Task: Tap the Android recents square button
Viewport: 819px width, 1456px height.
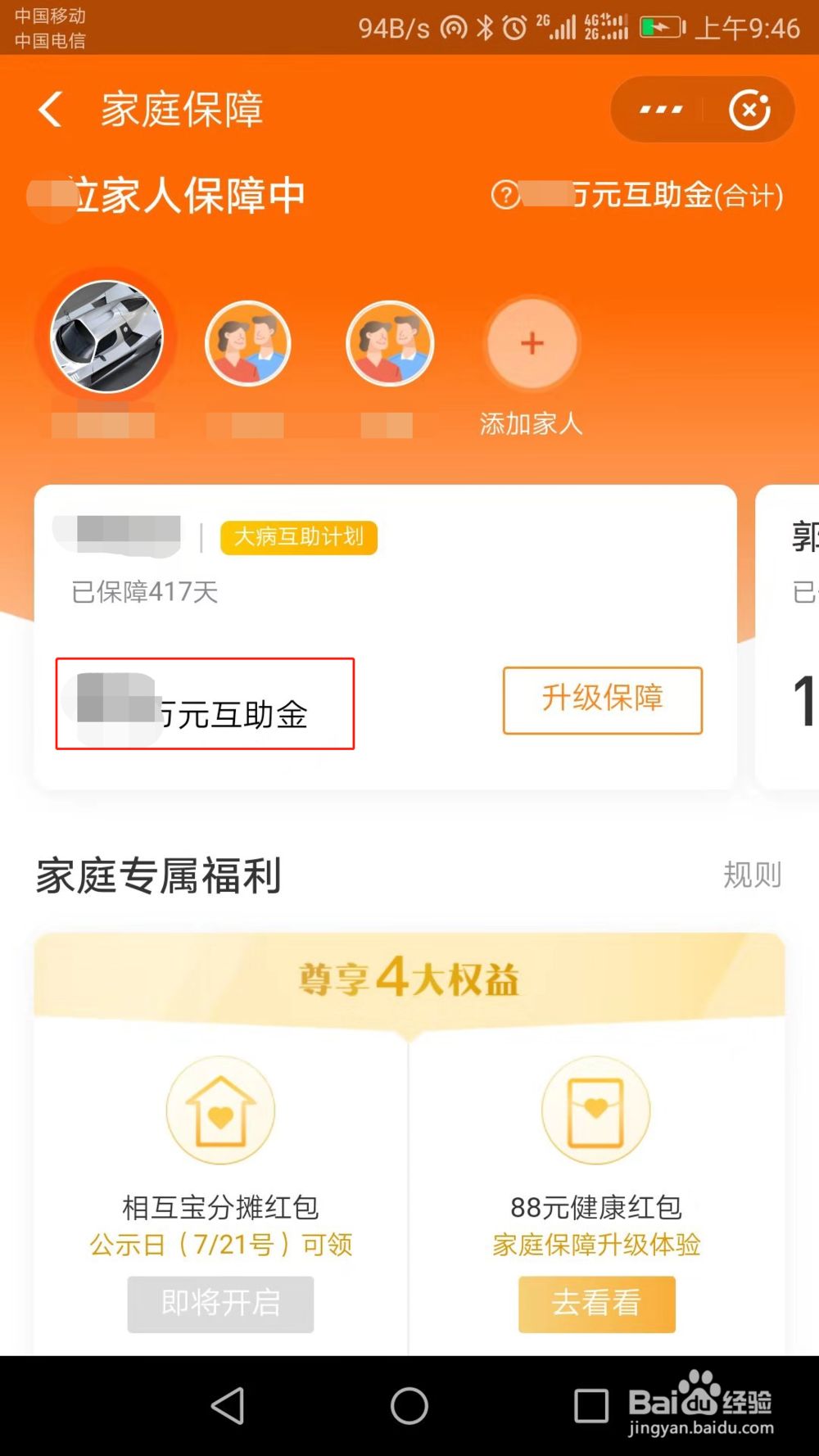Action: coord(591,1405)
